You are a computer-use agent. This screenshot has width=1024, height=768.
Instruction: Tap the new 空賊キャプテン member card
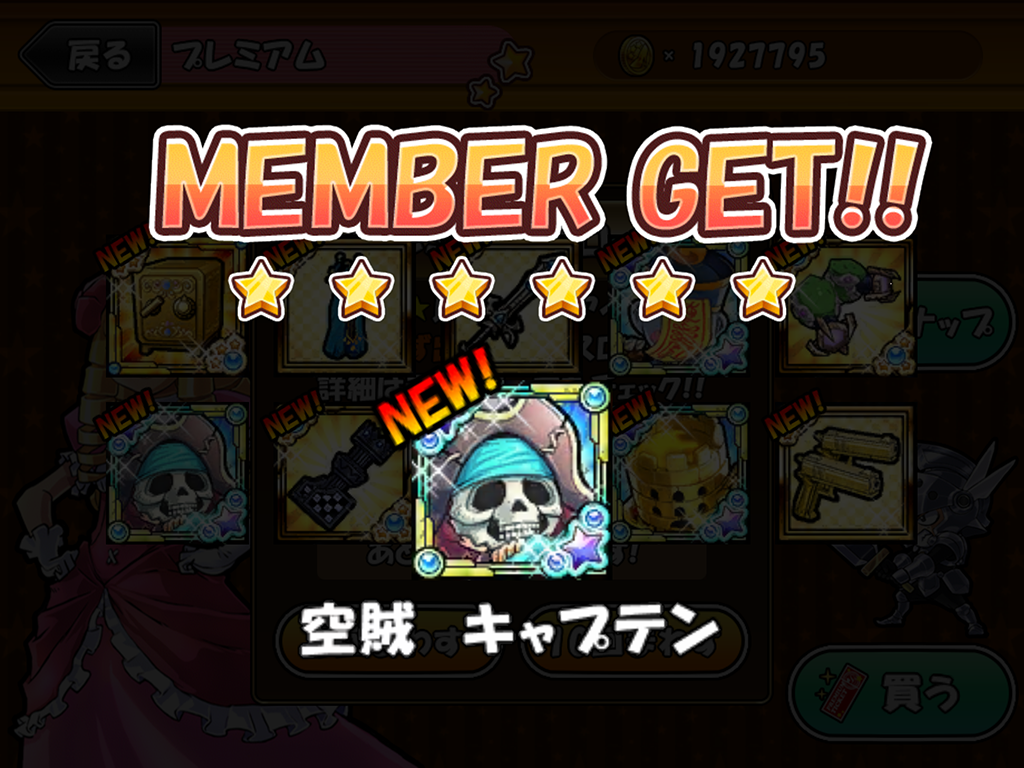pyautogui.click(x=511, y=482)
